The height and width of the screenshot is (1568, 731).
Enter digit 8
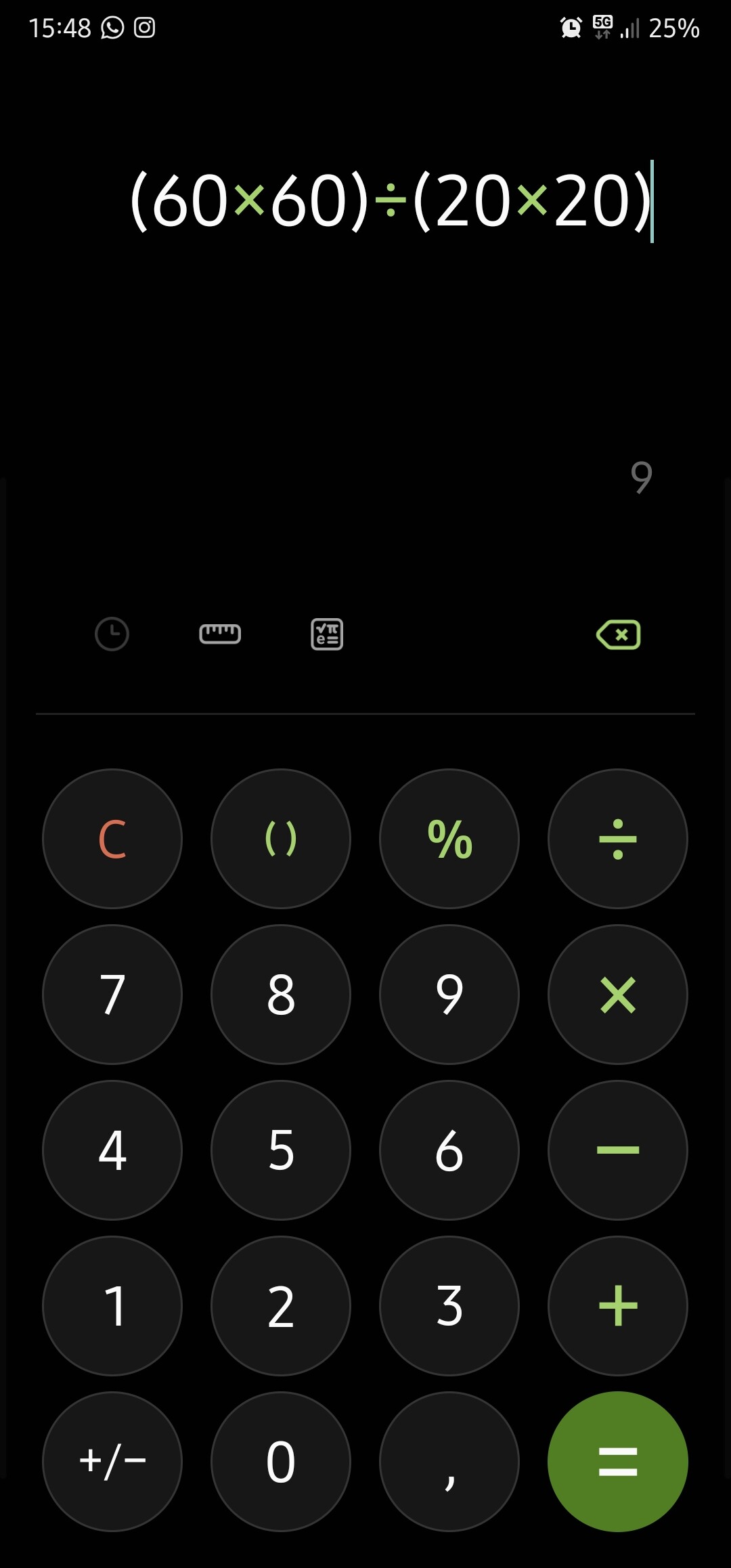click(x=281, y=995)
